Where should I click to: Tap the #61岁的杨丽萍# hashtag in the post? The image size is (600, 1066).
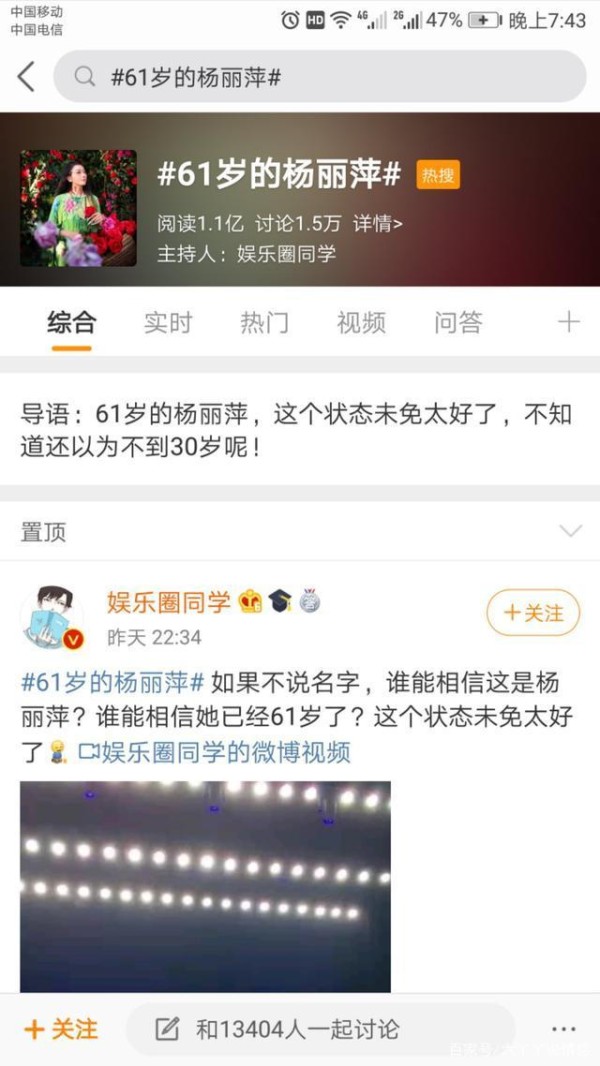(x=113, y=683)
